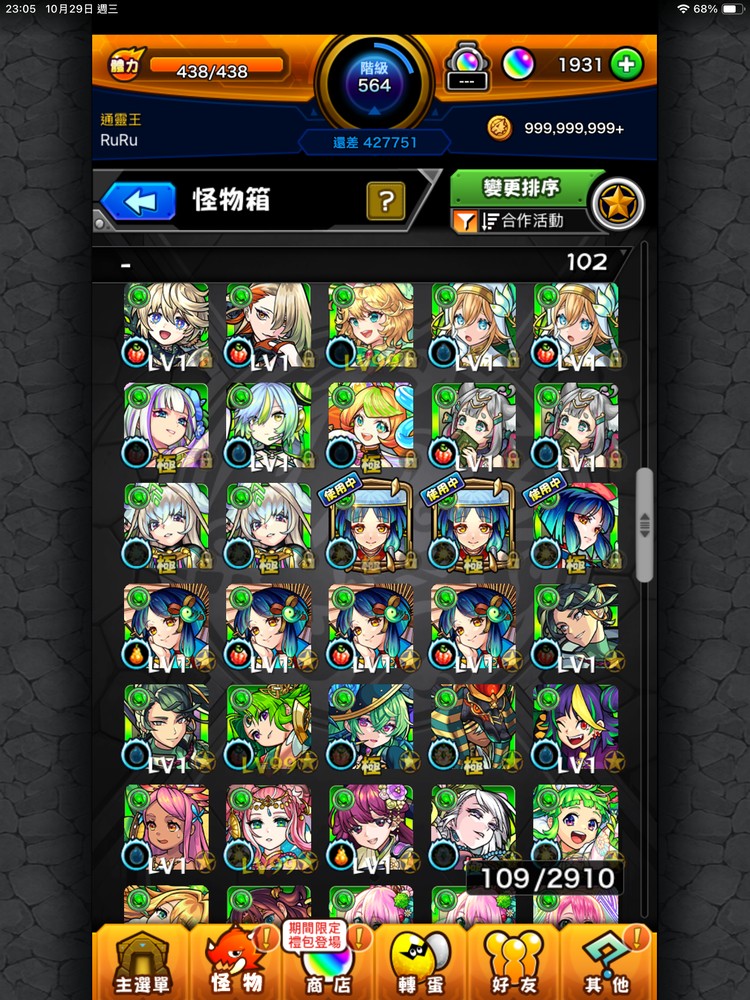Image resolution: width=750 pixels, height=1000 pixels.
Task: Open the question mark help button
Action: click(385, 202)
